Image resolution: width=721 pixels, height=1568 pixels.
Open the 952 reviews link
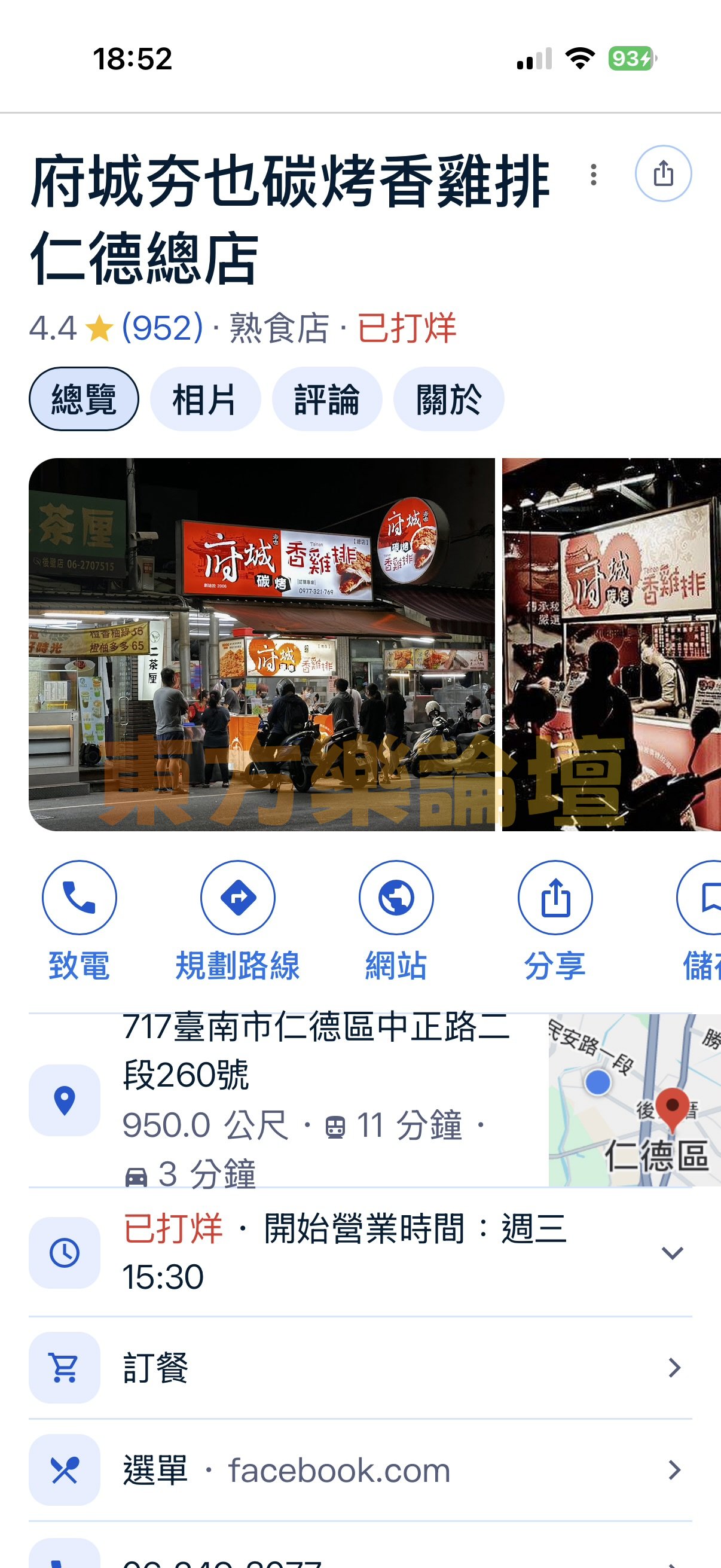point(162,328)
